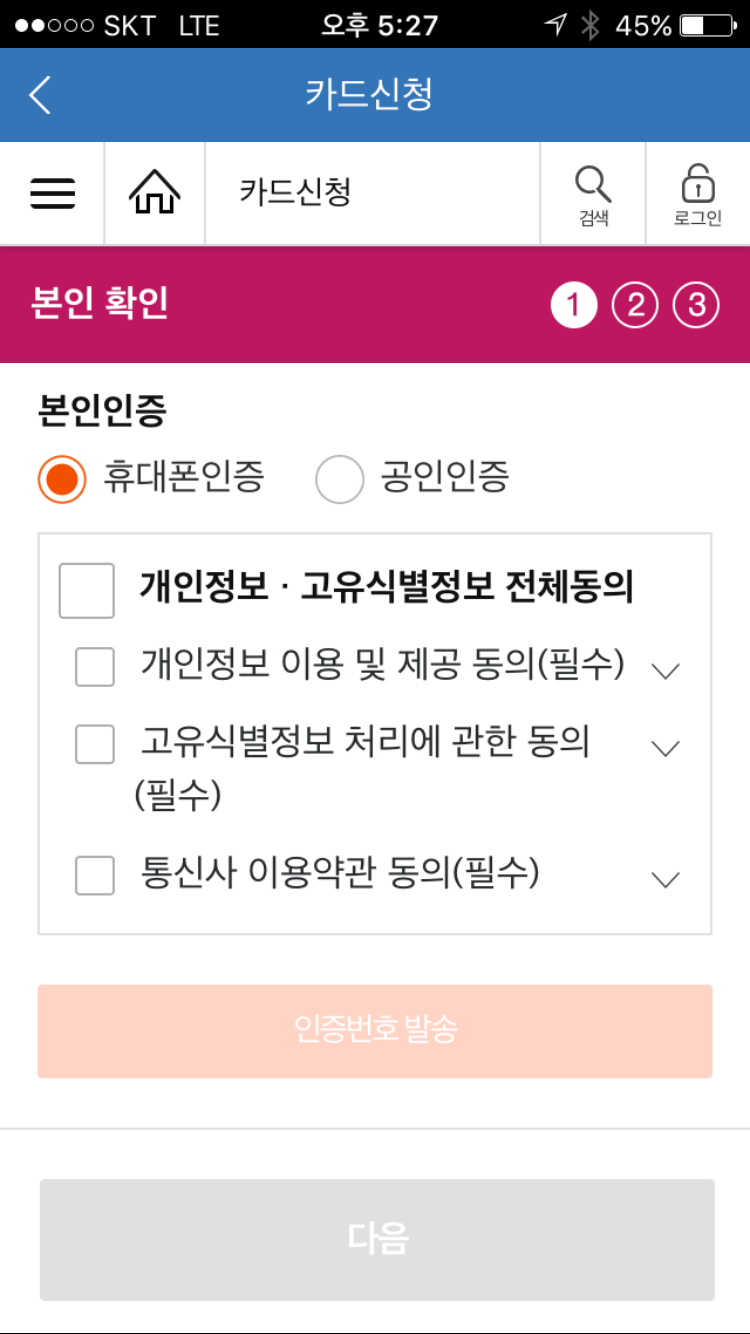Expand 고유식별정보 처리에 관한 동의 details
This screenshot has height=1334, width=750.
click(x=665, y=745)
